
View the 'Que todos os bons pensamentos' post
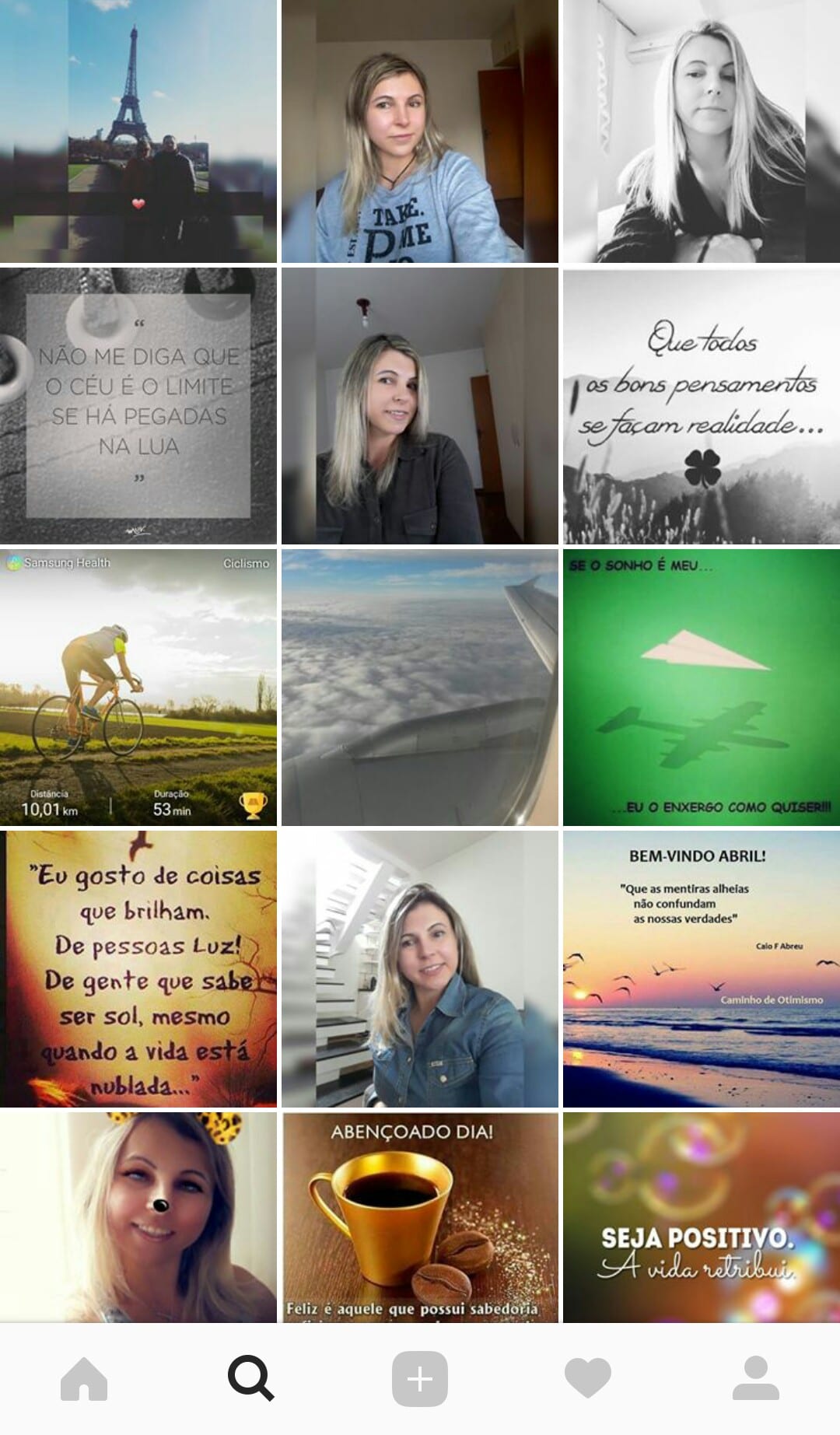pos(702,406)
